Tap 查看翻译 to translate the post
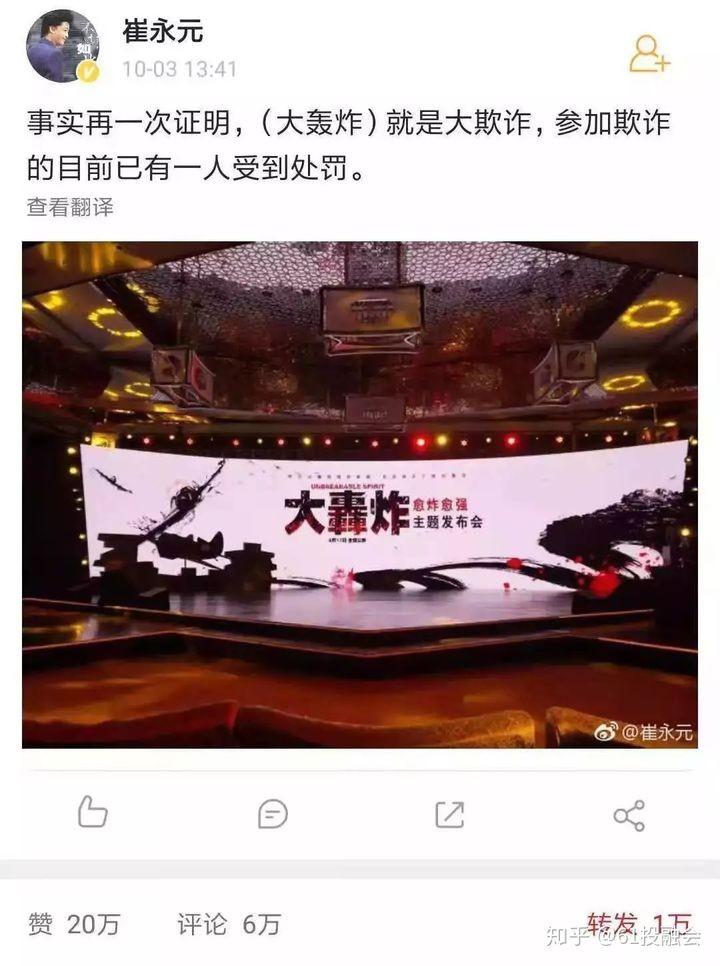Image resolution: width=720 pixels, height=966 pixels. pyautogui.click(x=70, y=207)
